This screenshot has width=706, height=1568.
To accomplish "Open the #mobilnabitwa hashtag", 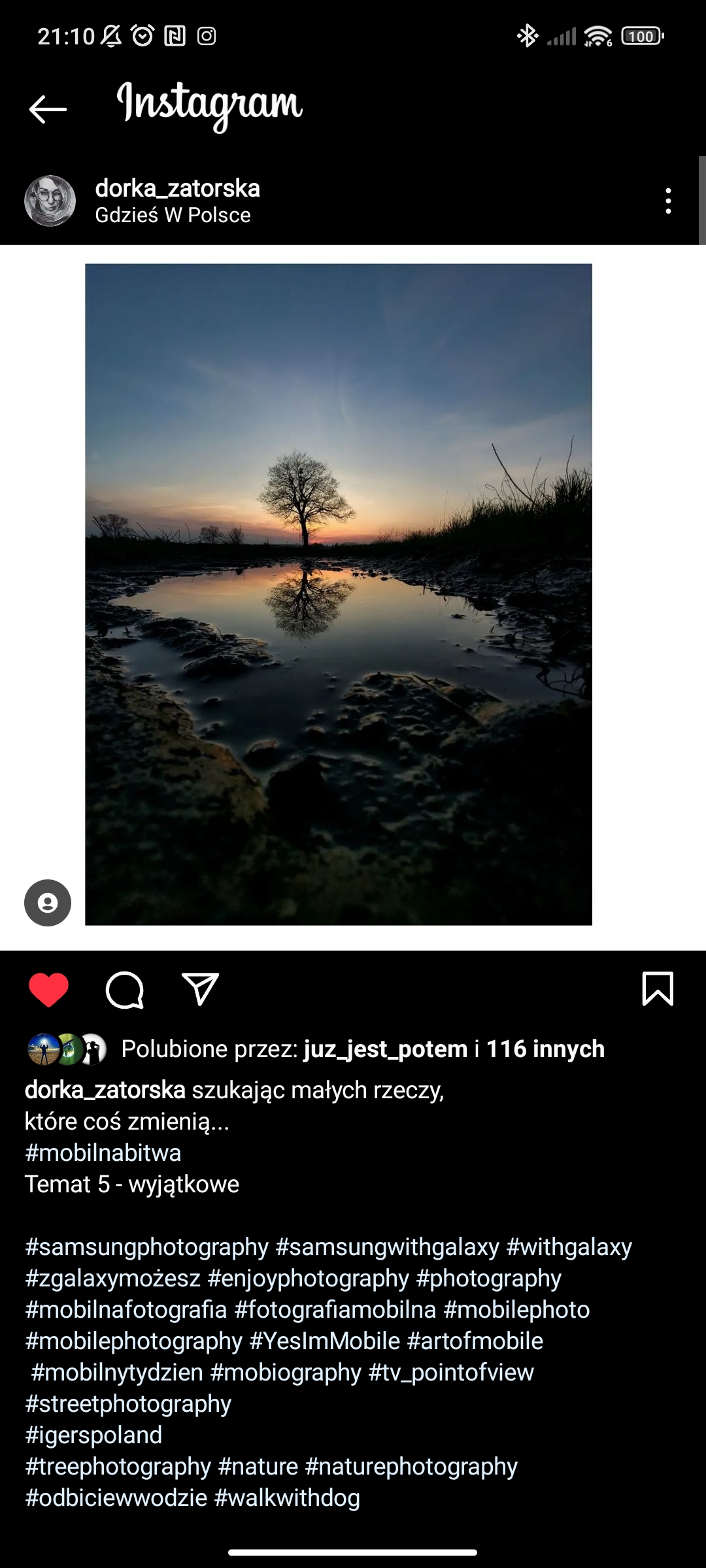I will [x=103, y=1152].
